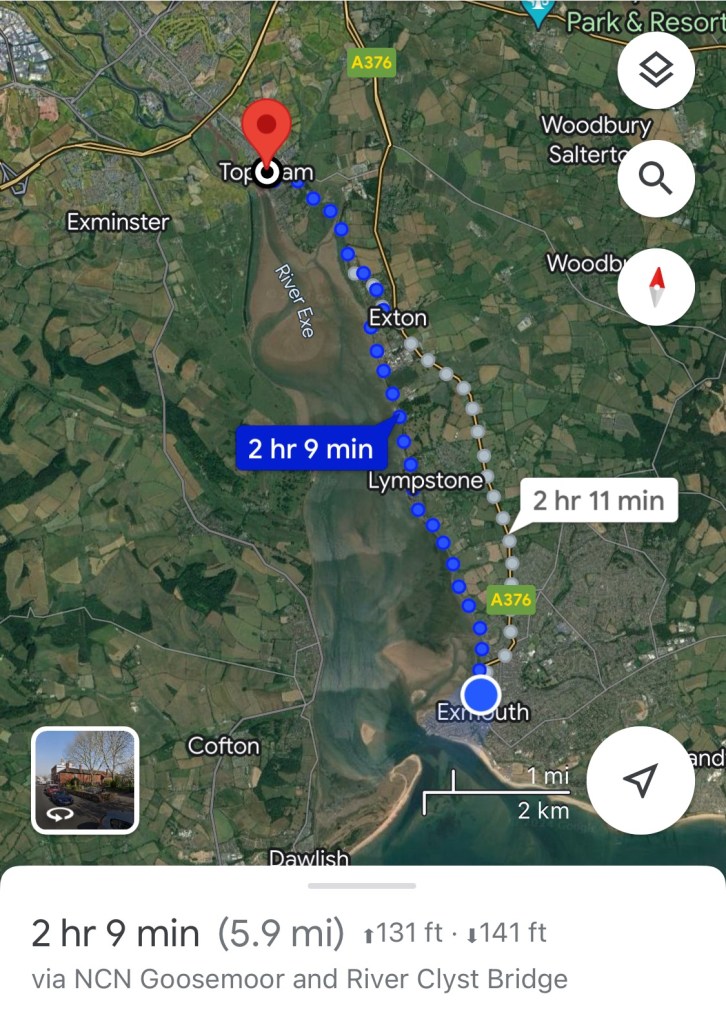Reset map orientation with the compass
The width and height of the screenshot is (726, 1023).
[656, 286]
